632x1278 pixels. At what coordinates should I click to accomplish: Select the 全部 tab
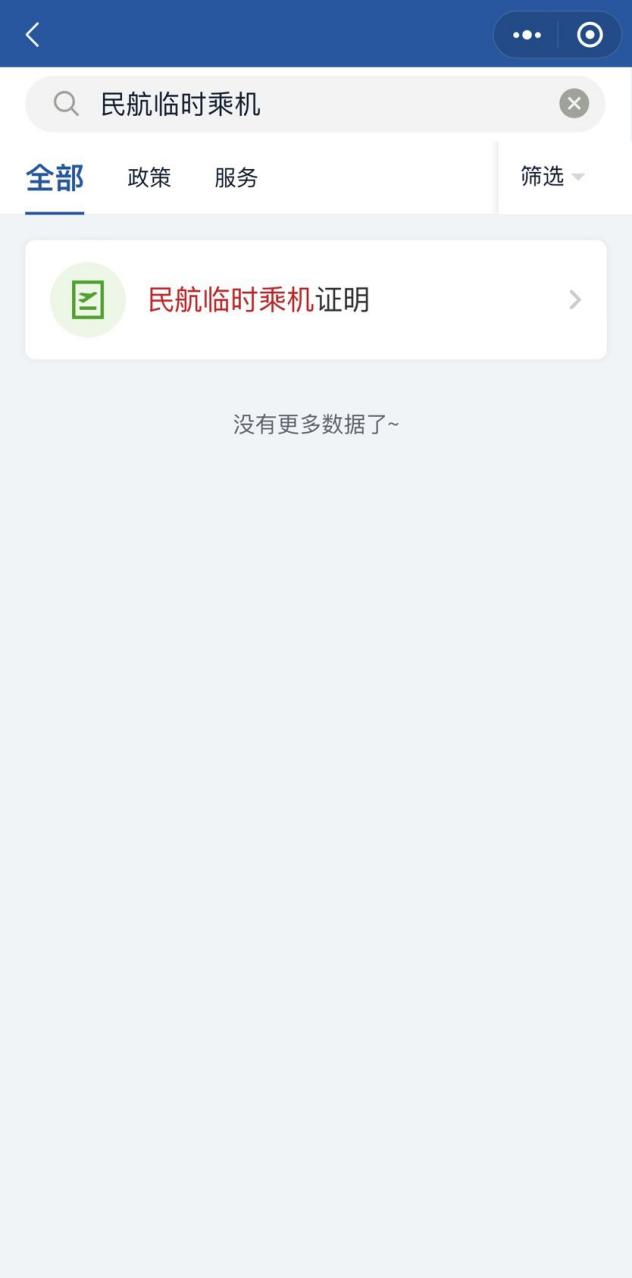pyautogui.click(x=54, y=178)
